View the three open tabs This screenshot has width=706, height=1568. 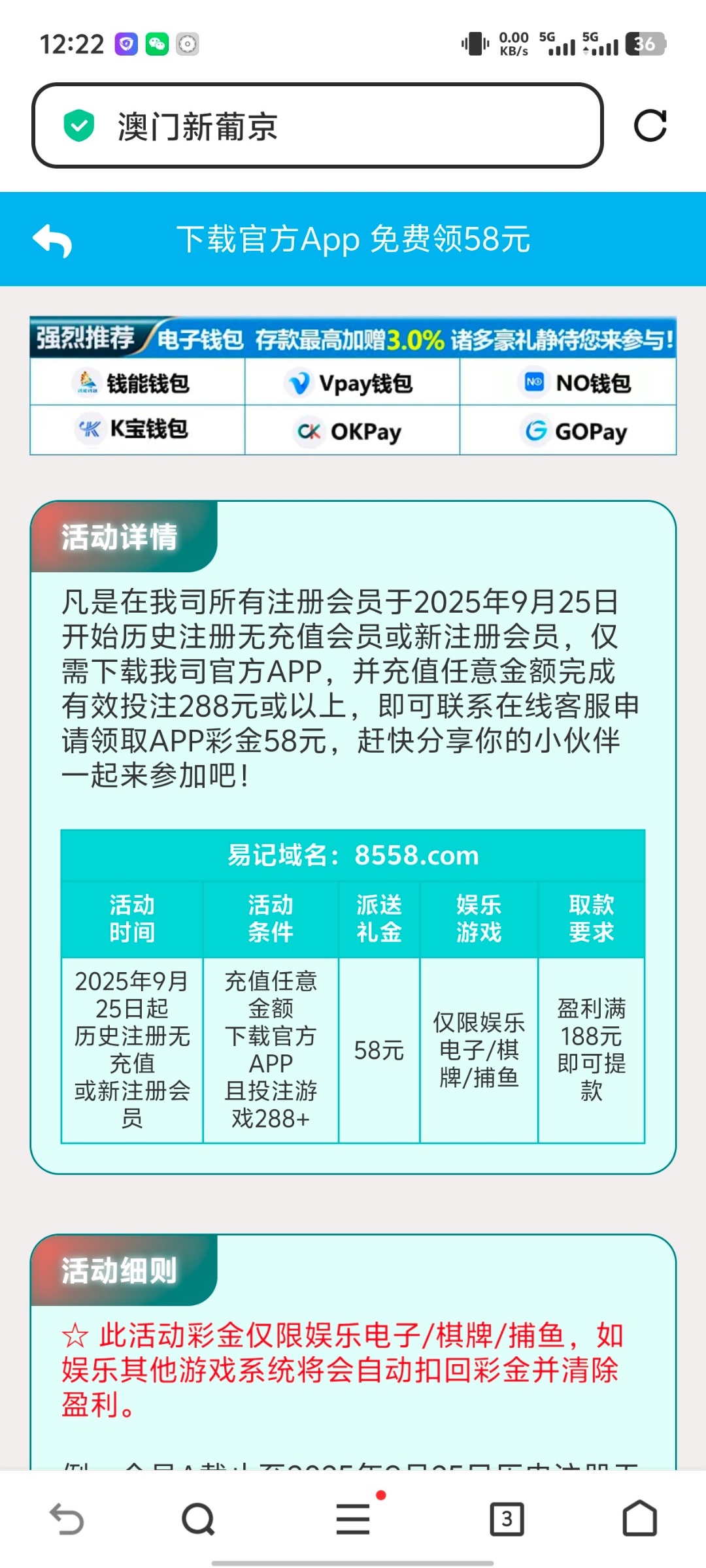507,1518
